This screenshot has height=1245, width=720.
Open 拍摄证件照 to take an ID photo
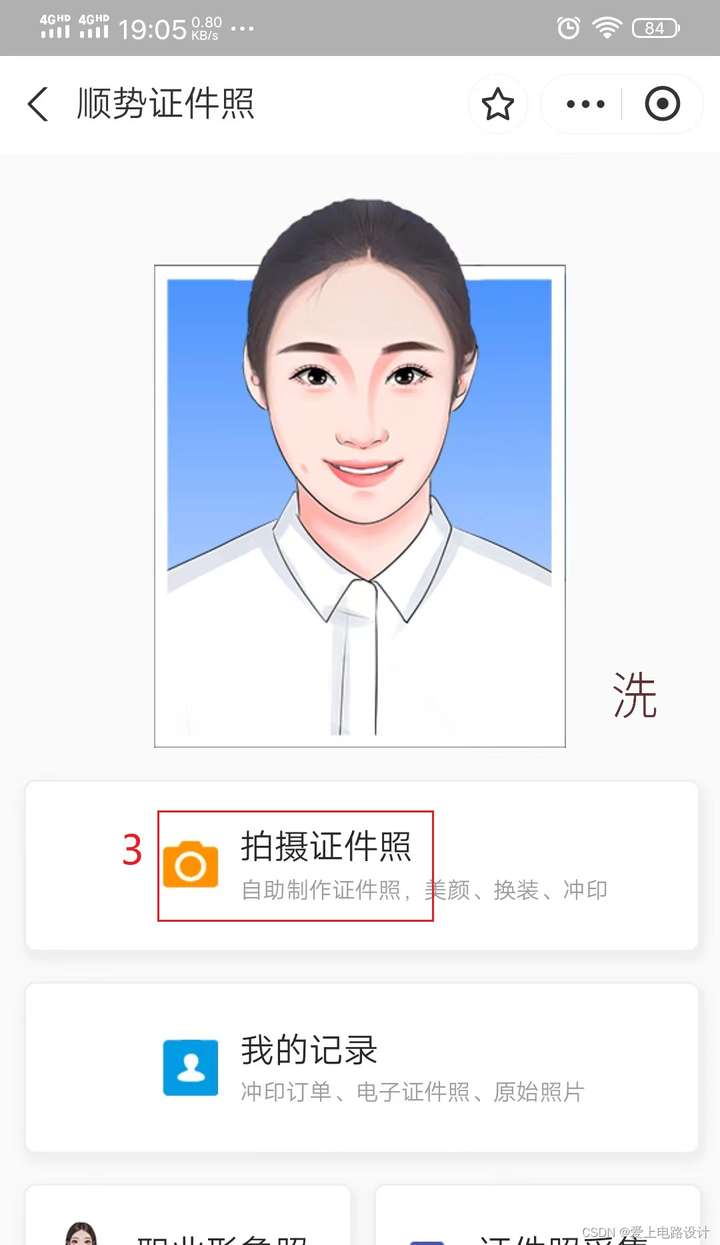[x=361, y=865]
